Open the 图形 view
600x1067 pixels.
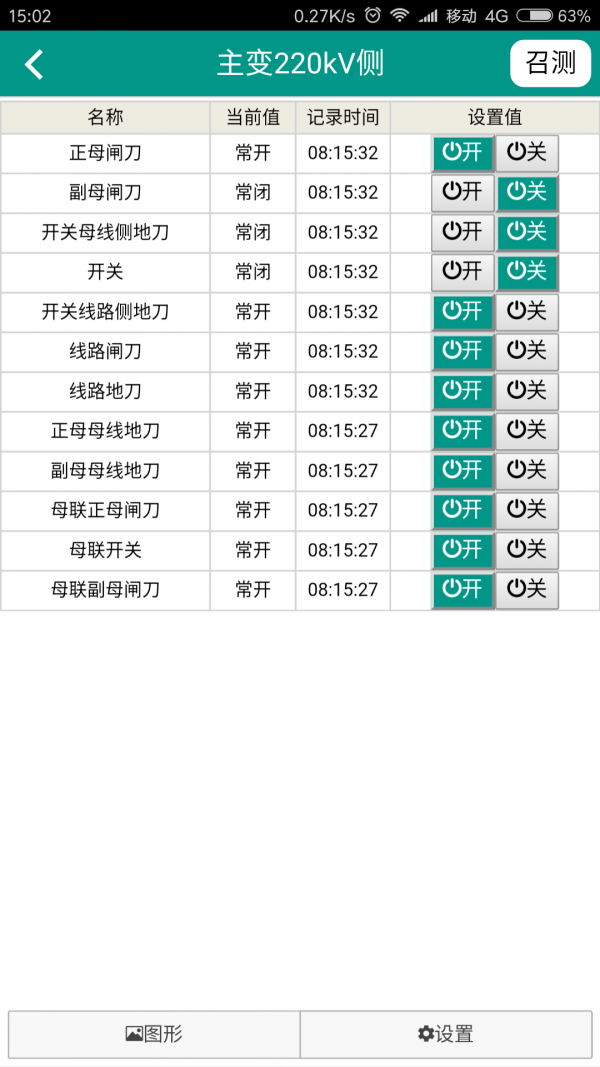tap(154, 1034)
